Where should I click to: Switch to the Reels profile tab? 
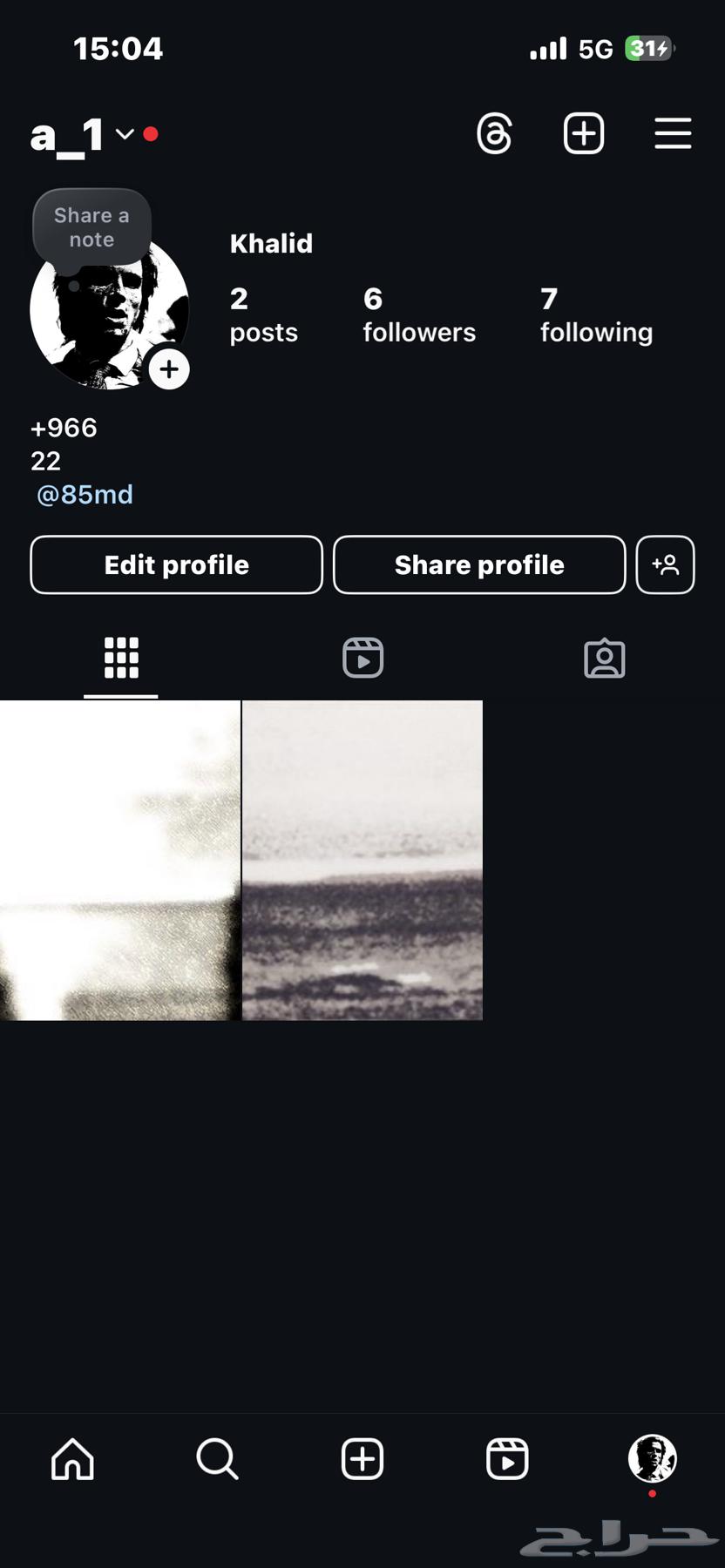pyautogui.click(x=362, y=658)
